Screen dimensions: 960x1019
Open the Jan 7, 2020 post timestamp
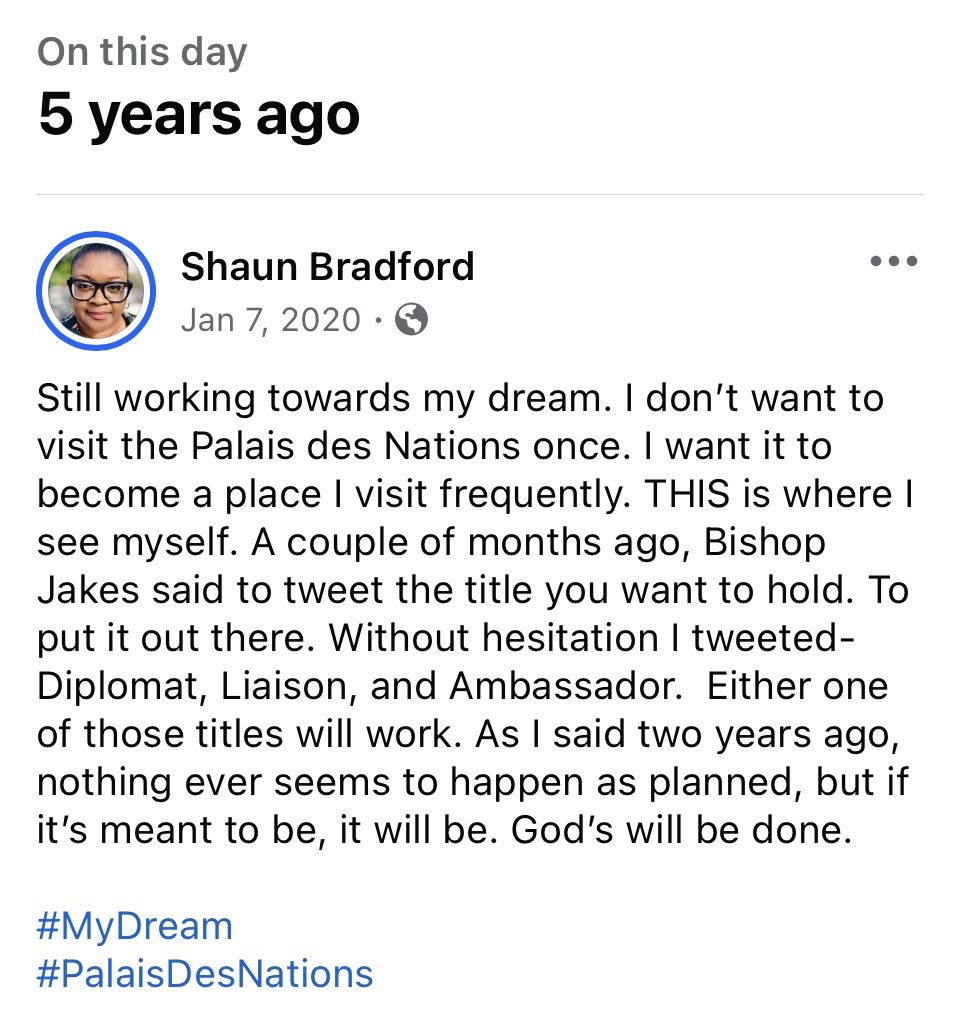click(x=270, y=320)
